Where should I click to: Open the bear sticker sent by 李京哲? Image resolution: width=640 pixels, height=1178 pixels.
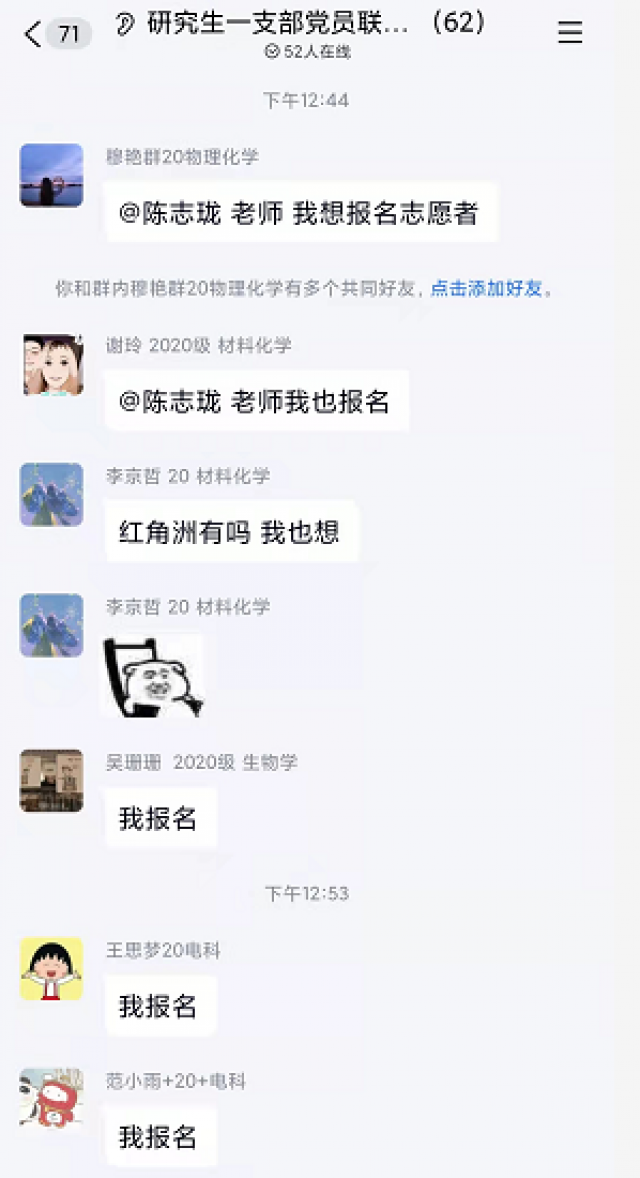click(154, 676)
